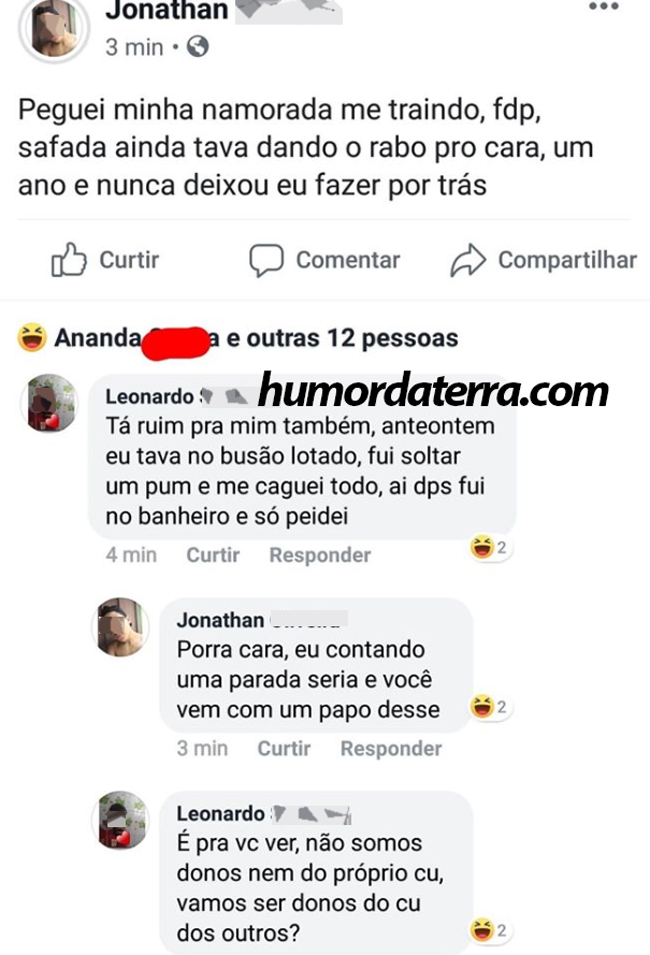Open Jonathan's profile picture on the post
The height and width of the screenshot is (955, 650).
pos(54,30)
